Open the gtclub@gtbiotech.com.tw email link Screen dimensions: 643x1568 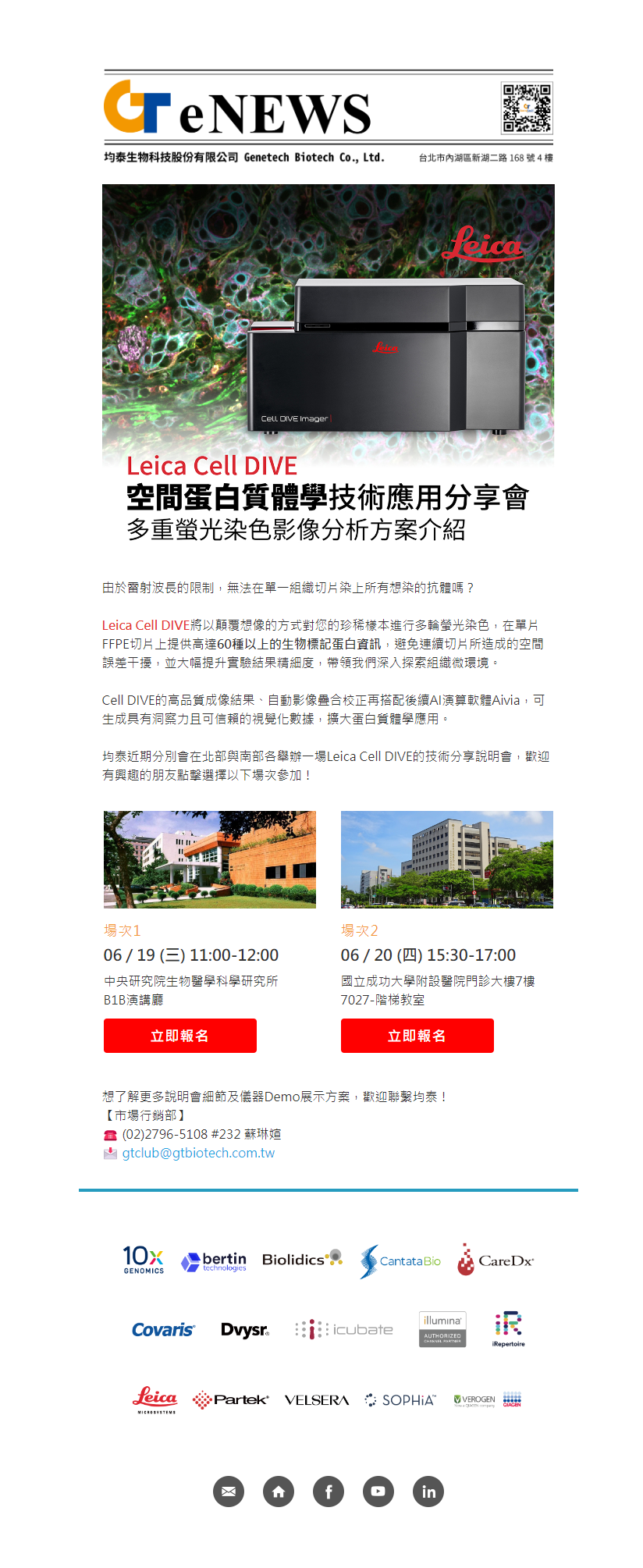tap(198, 1153)
